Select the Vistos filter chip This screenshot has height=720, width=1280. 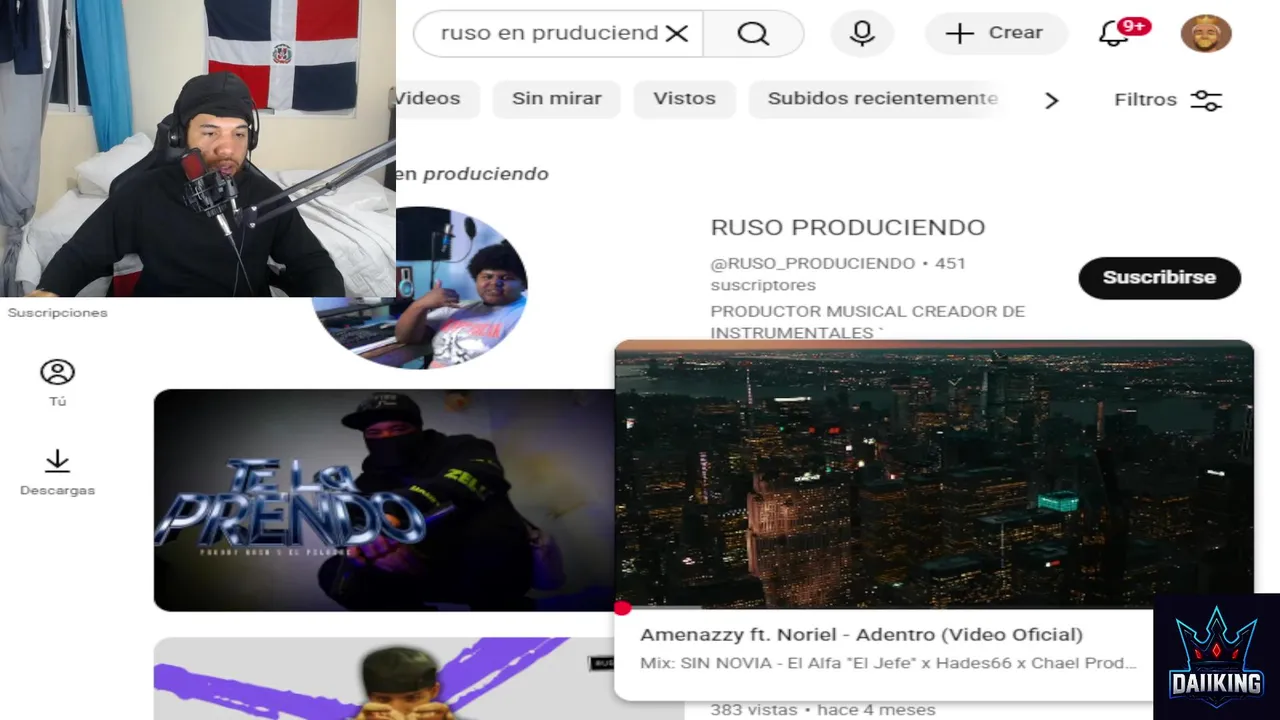[x=684, y=98]
